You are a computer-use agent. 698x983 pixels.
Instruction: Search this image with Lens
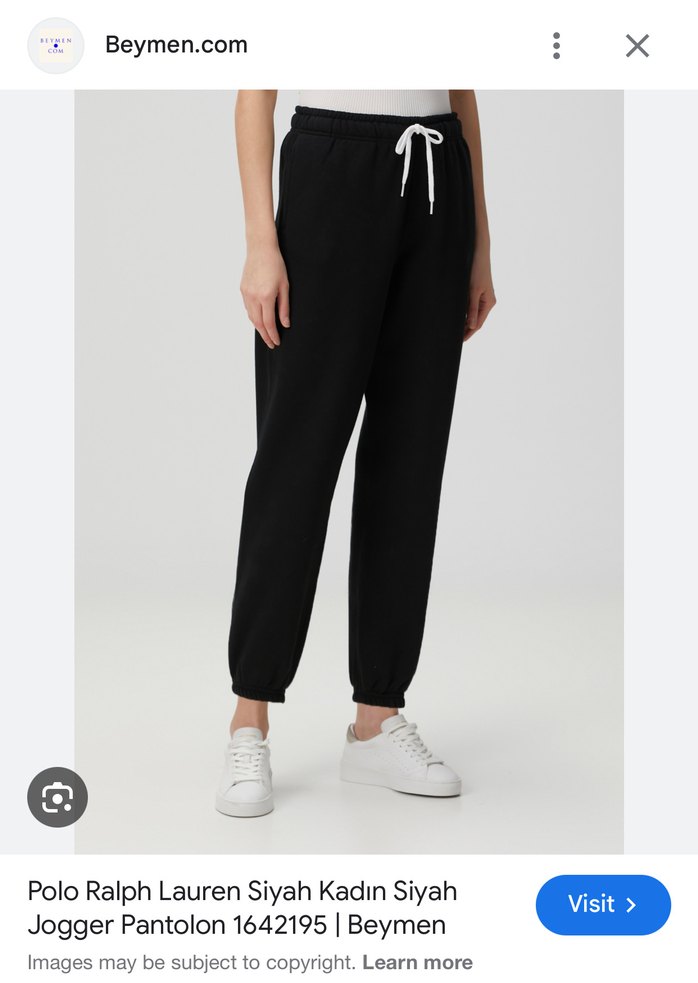(57, 797)
